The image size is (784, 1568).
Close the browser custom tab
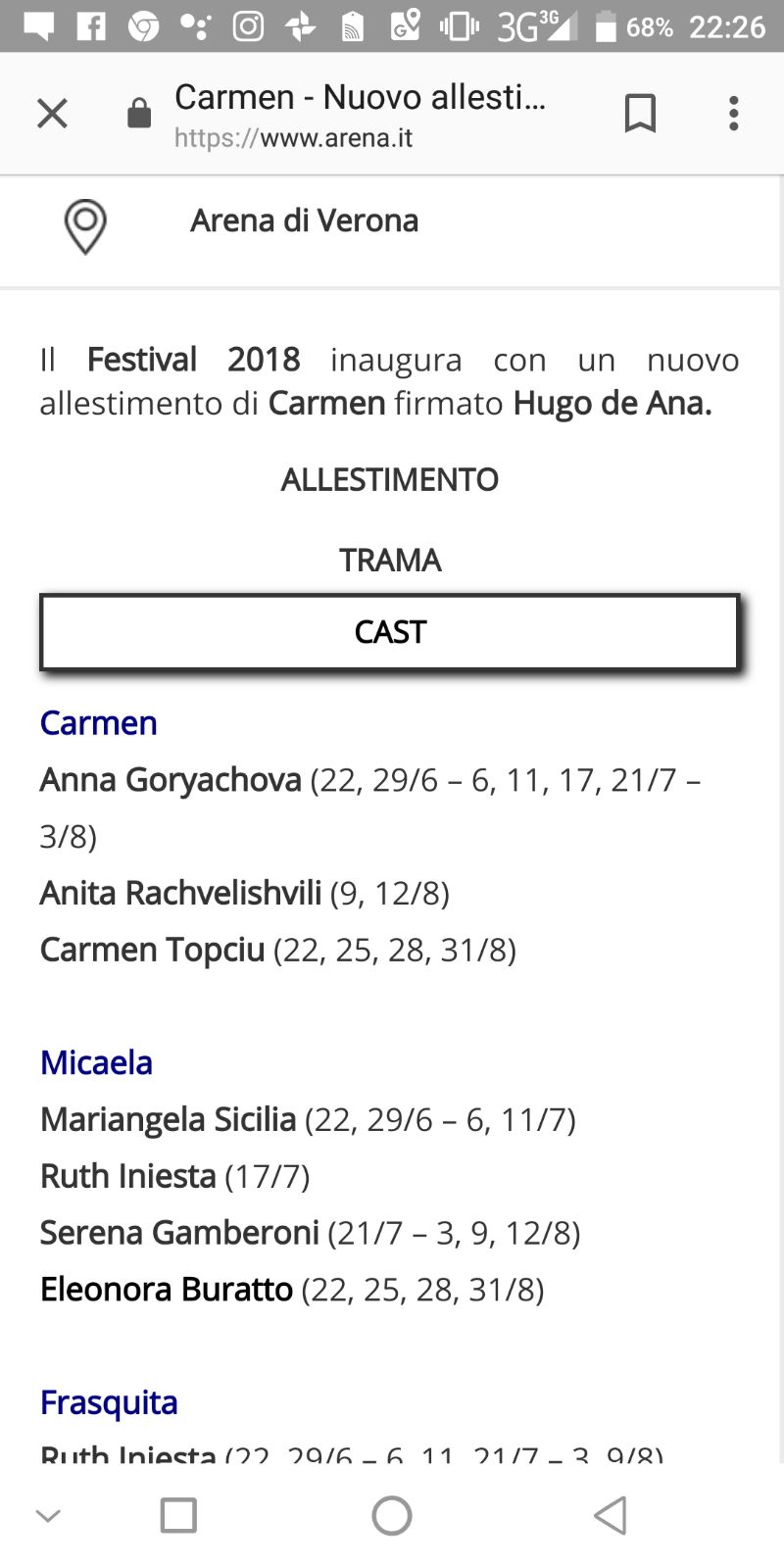52,114
